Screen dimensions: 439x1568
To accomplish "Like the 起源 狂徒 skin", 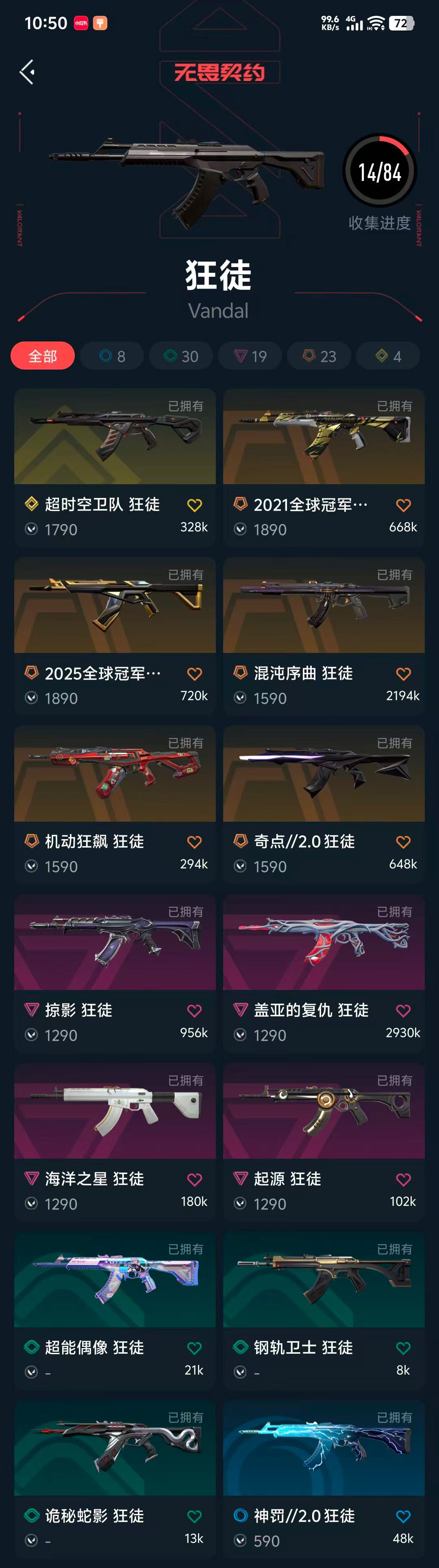I will 403,1180.
